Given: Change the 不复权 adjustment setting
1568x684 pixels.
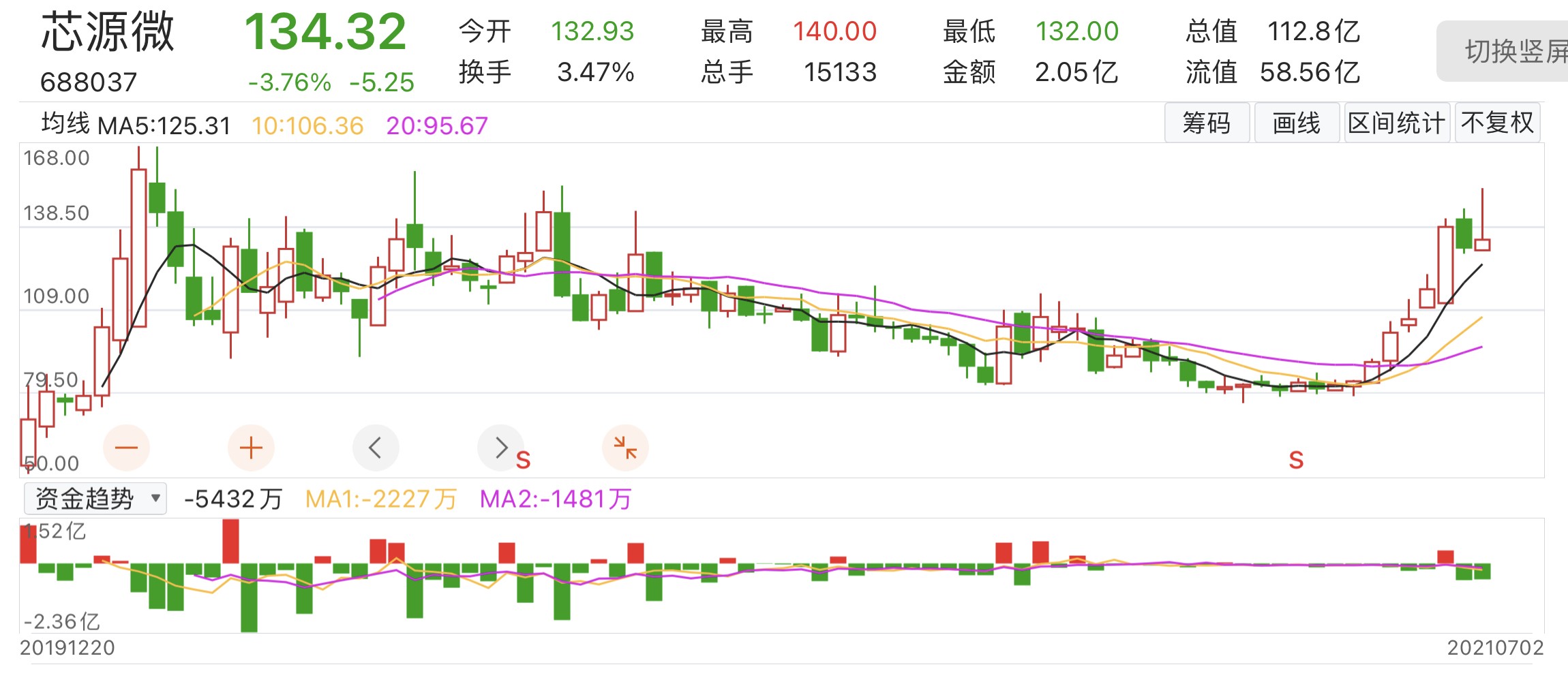Looking at the screenshot, I should (1497, 123).
